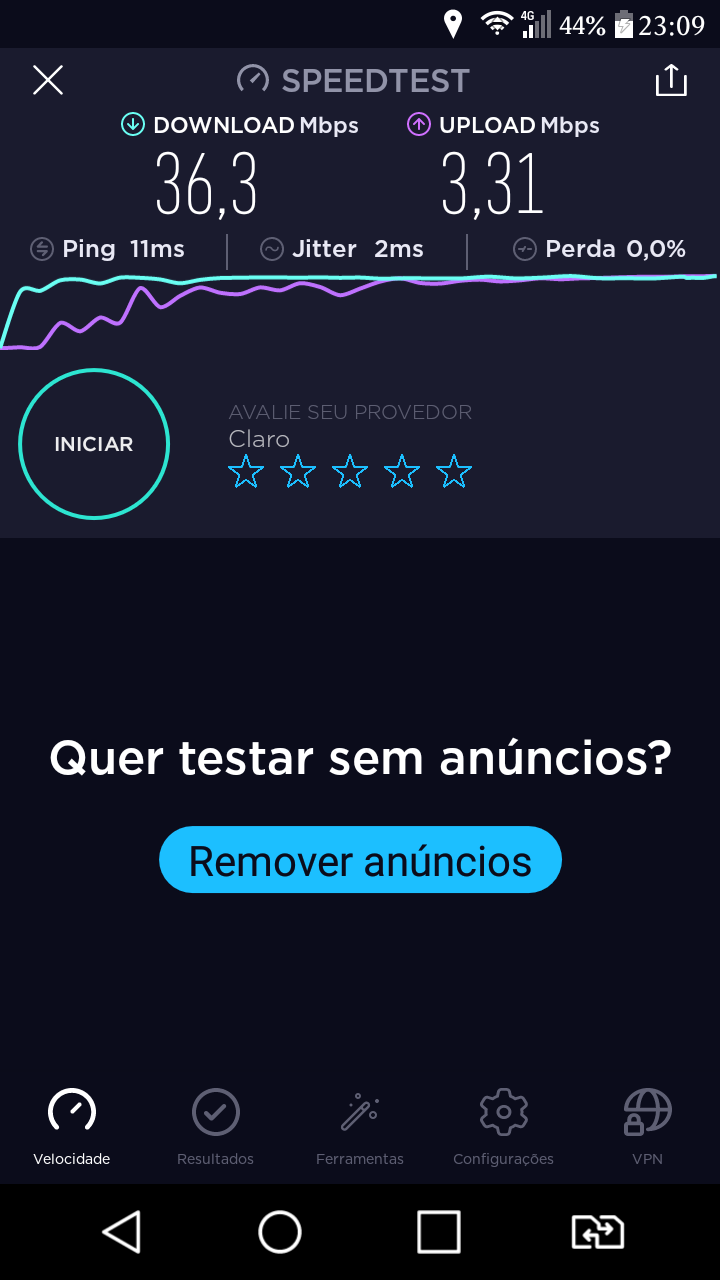
Task: Open the Resultados tab
Action: 215,1127
